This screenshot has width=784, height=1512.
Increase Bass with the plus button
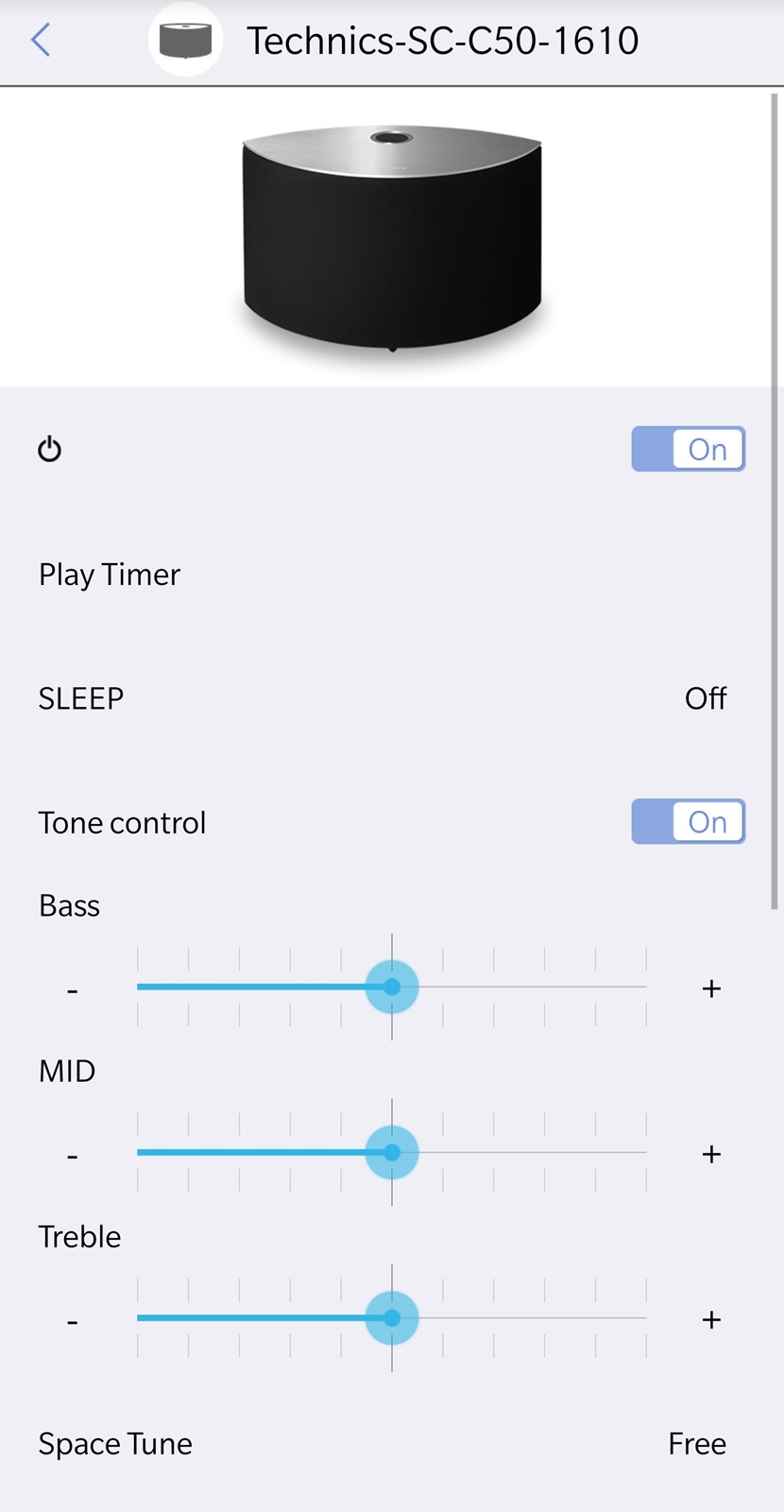click(711, 988)
